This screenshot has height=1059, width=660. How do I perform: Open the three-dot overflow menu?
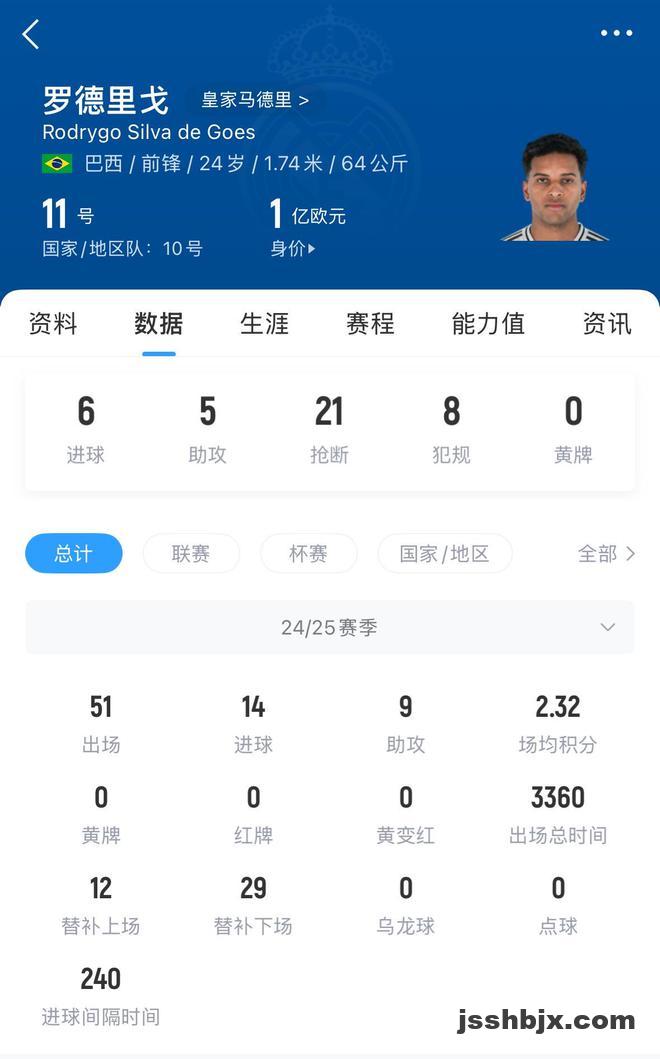coord(616,34)
